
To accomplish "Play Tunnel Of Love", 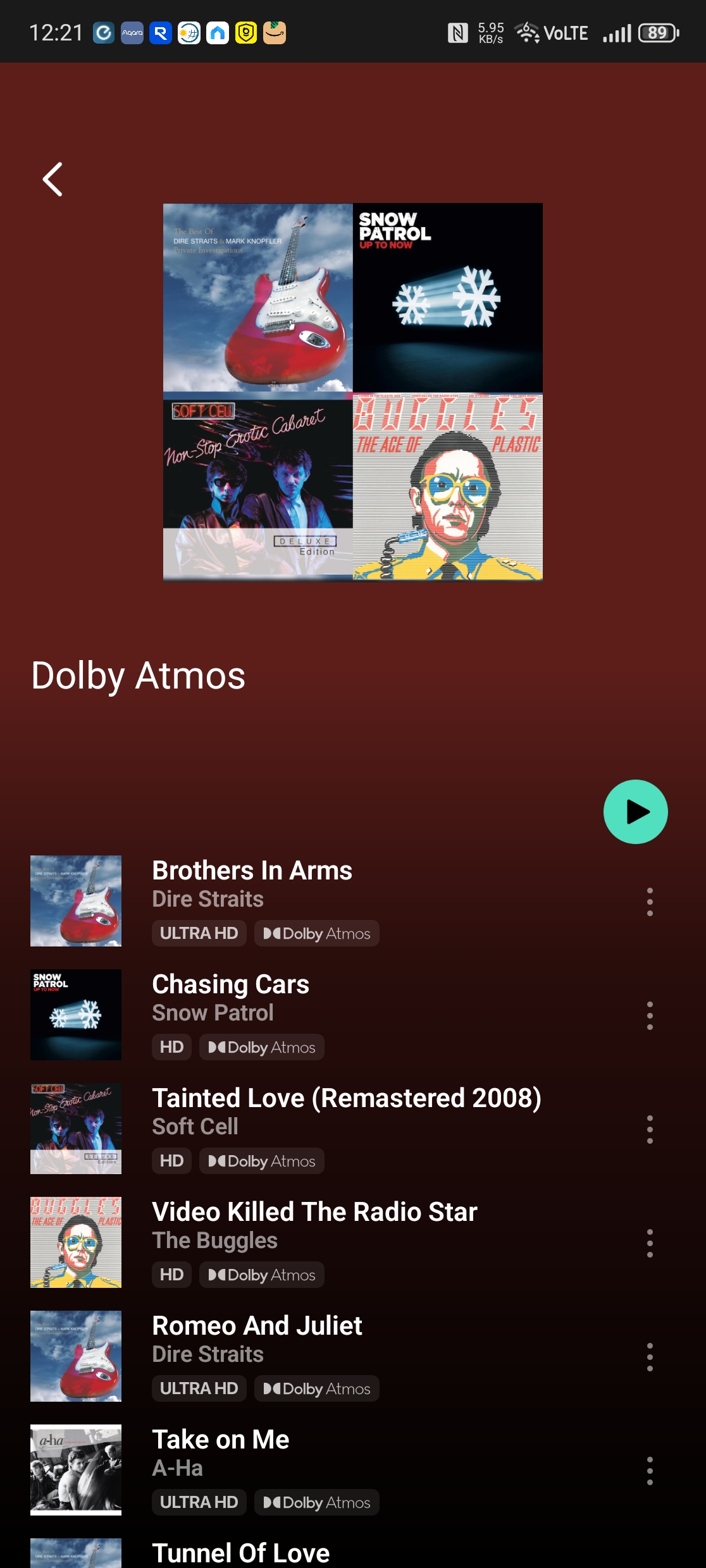I will tap(240, 1553).
